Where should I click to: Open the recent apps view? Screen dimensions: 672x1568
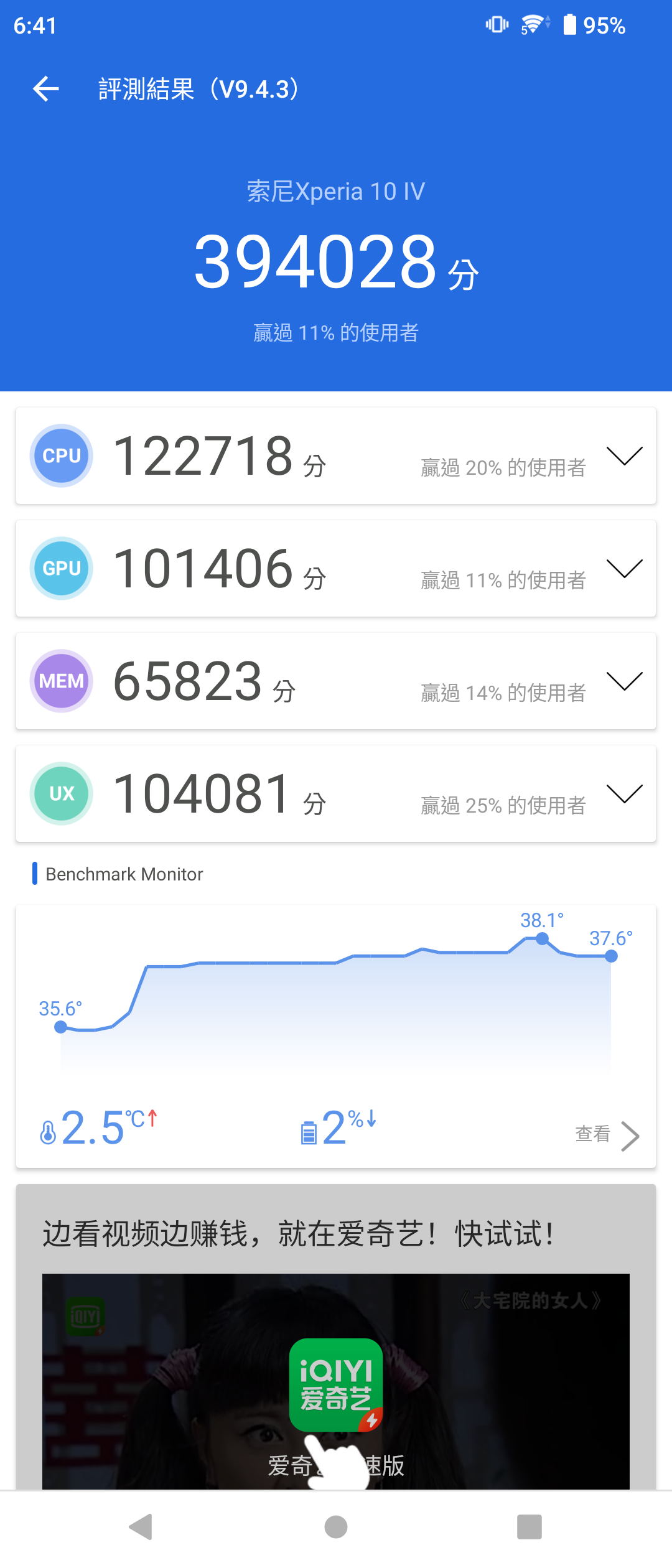(529, 1527)
